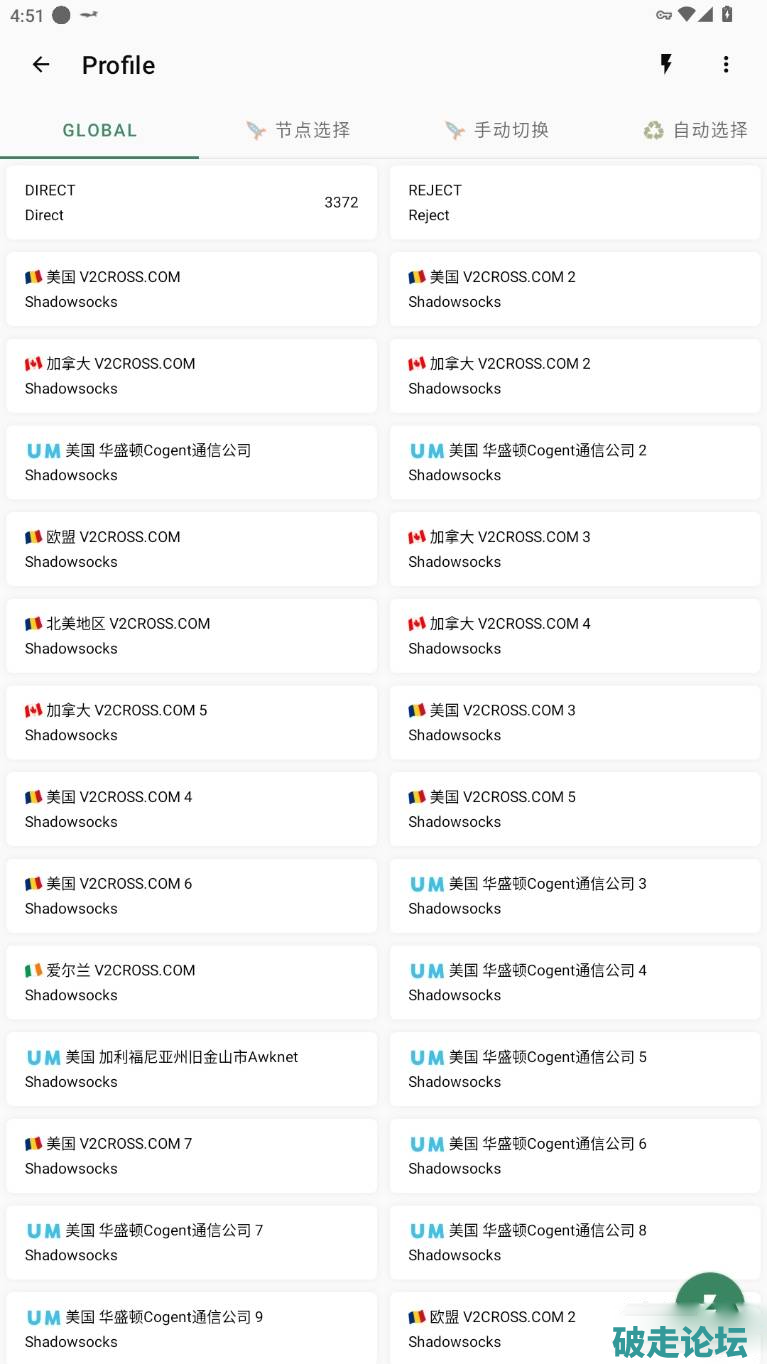Switch to the 节点选择 tab
The image size is (767, 1364).
[298, 130]
